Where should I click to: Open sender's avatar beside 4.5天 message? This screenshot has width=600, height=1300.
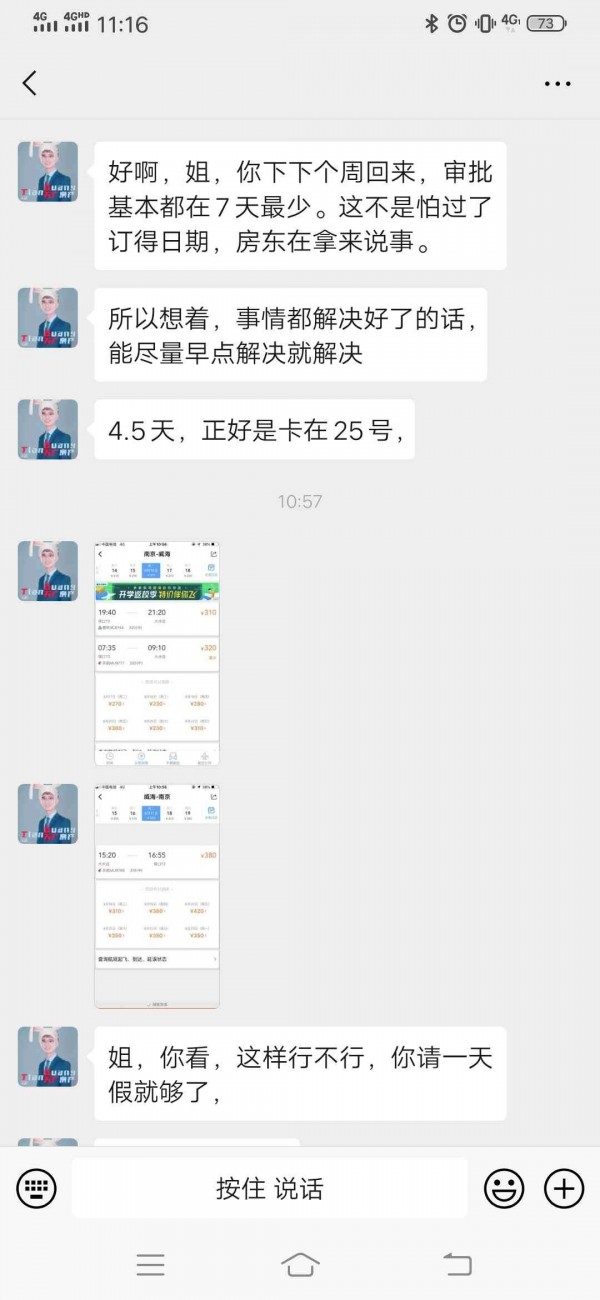click(47, 430)
